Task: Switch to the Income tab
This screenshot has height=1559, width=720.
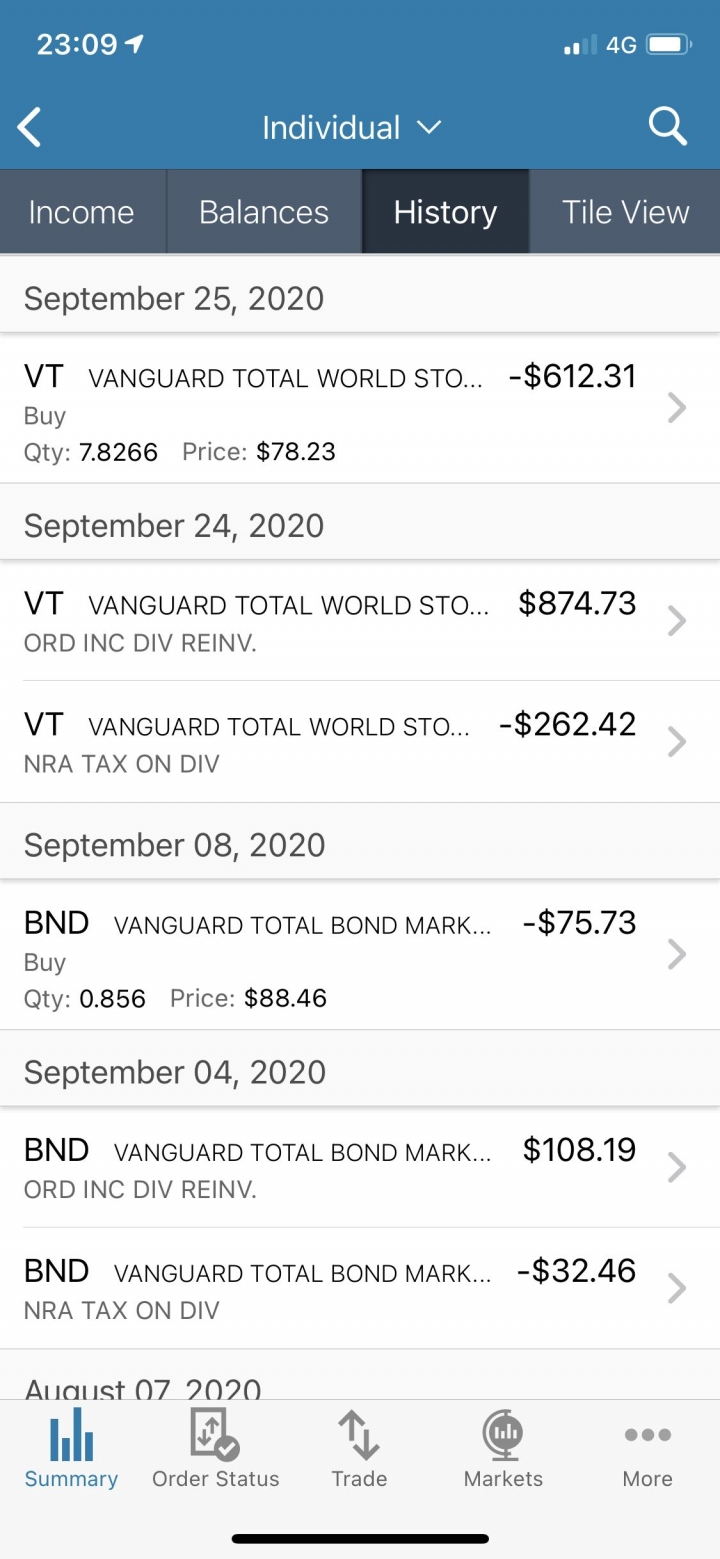Action: (82, 212)
